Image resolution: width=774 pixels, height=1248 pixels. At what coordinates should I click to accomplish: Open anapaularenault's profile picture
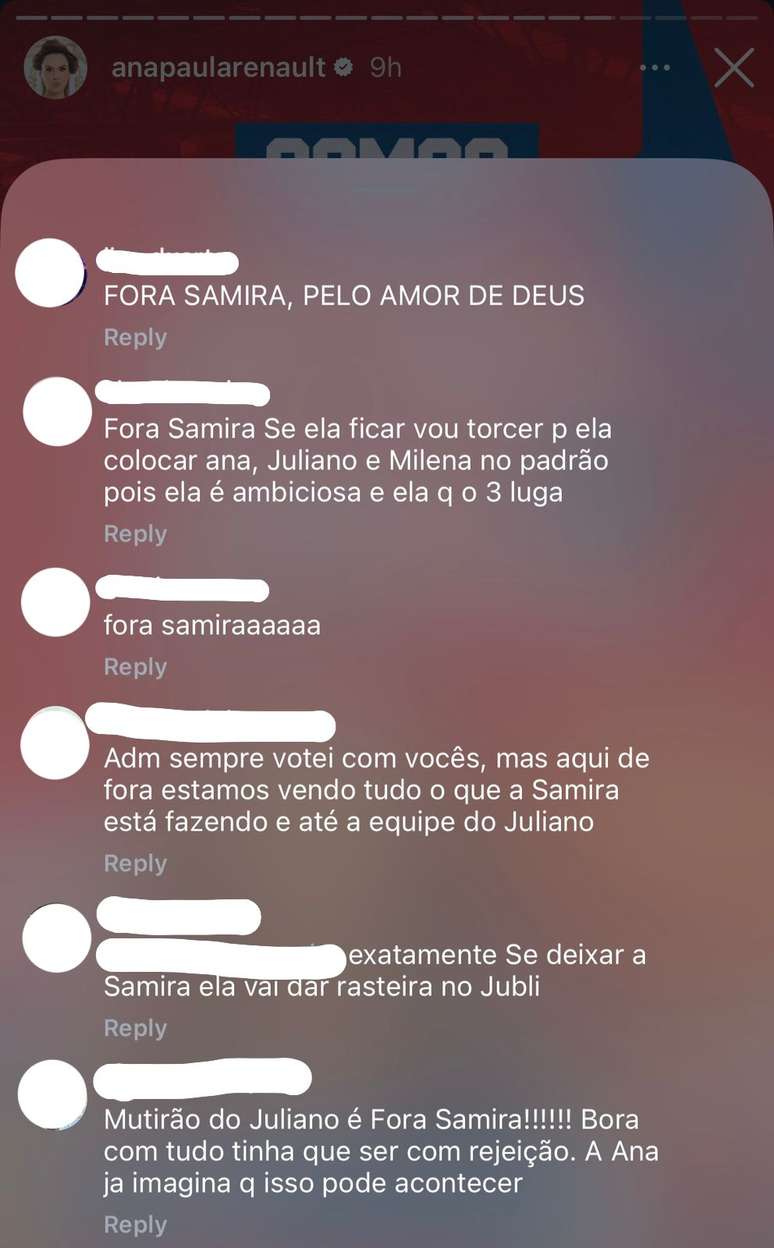point(55,68)
